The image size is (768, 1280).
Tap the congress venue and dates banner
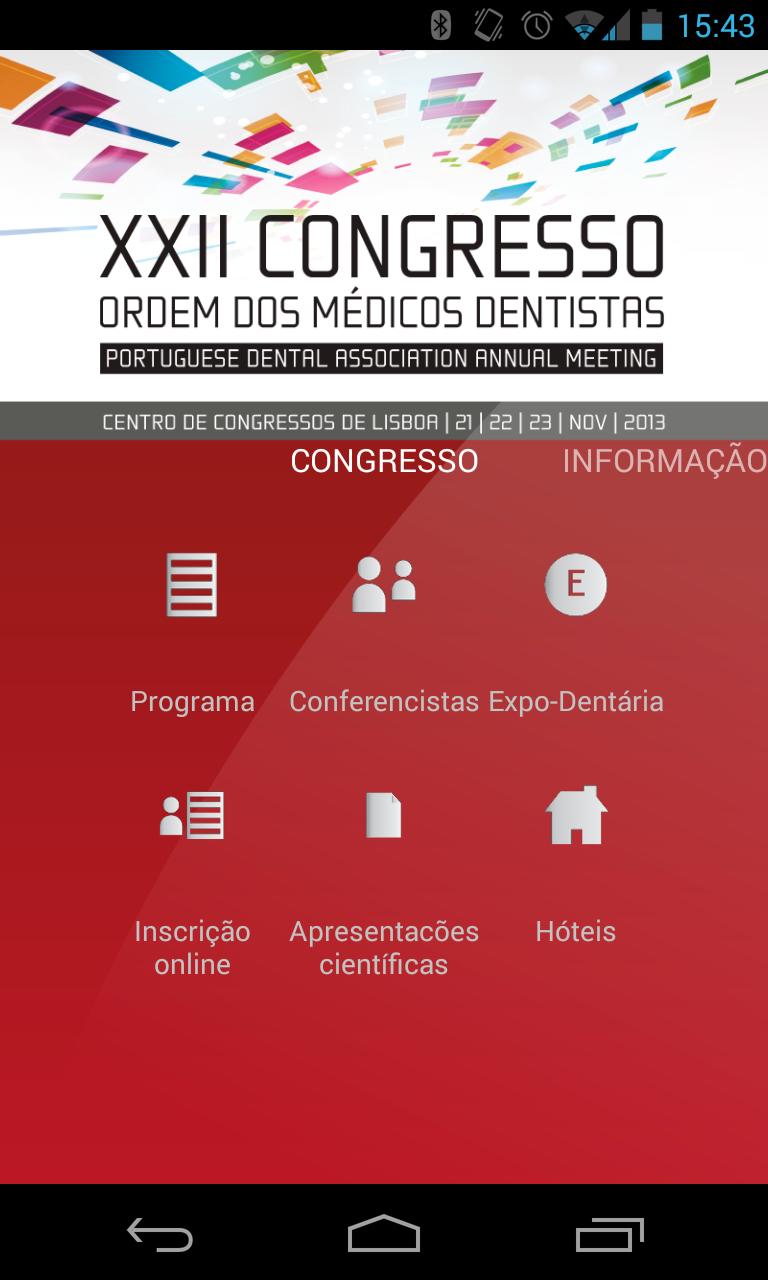pyautogui.click(x=384, y=421)
